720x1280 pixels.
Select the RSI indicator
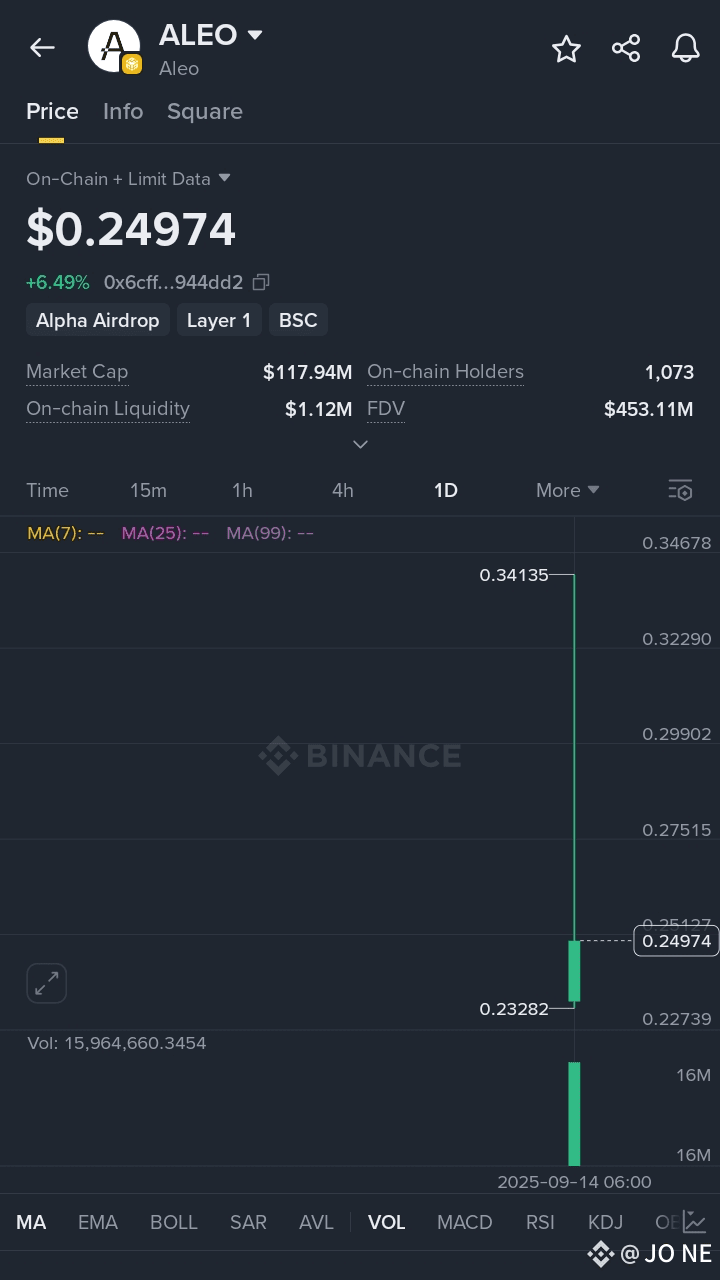tap(540, 1222)
